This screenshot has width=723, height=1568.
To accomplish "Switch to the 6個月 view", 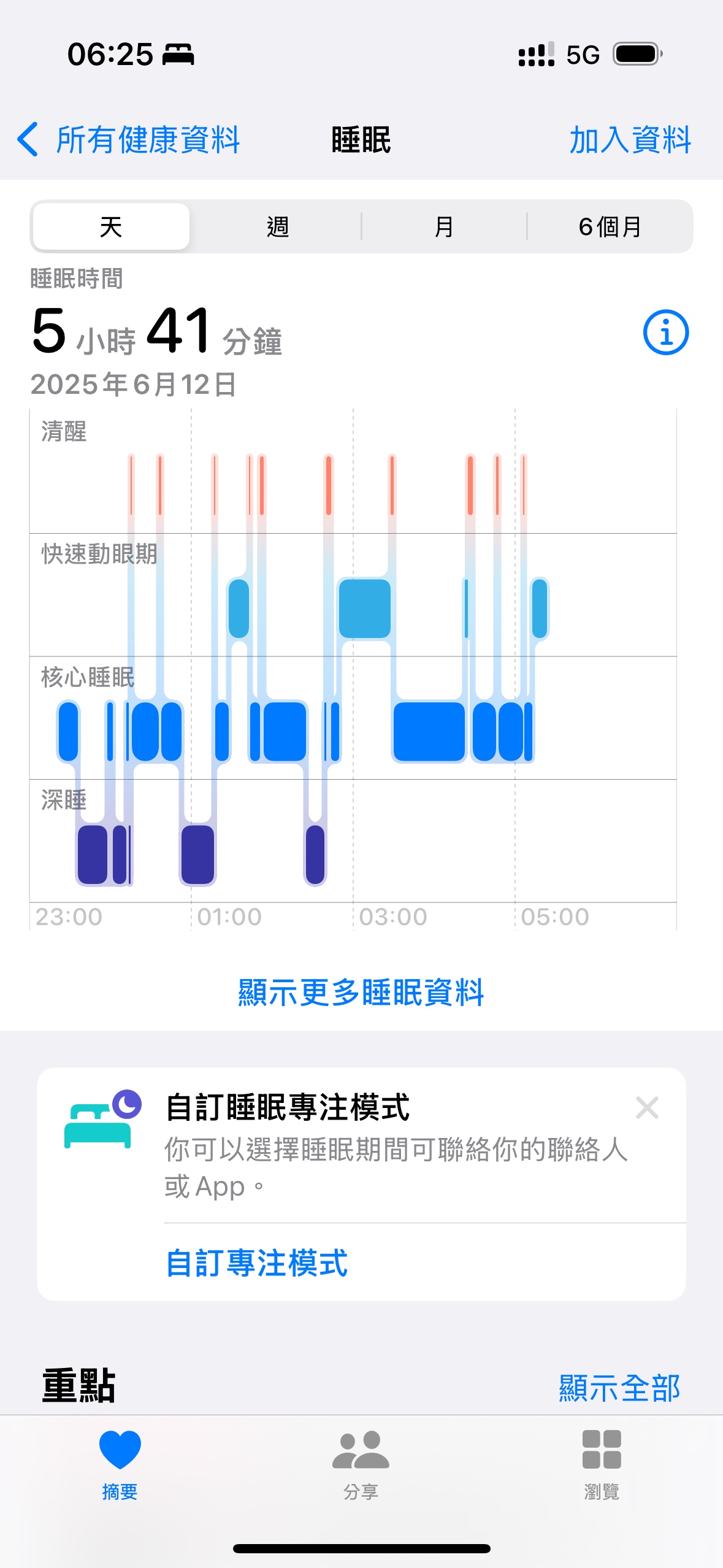I will click(610, 226).
